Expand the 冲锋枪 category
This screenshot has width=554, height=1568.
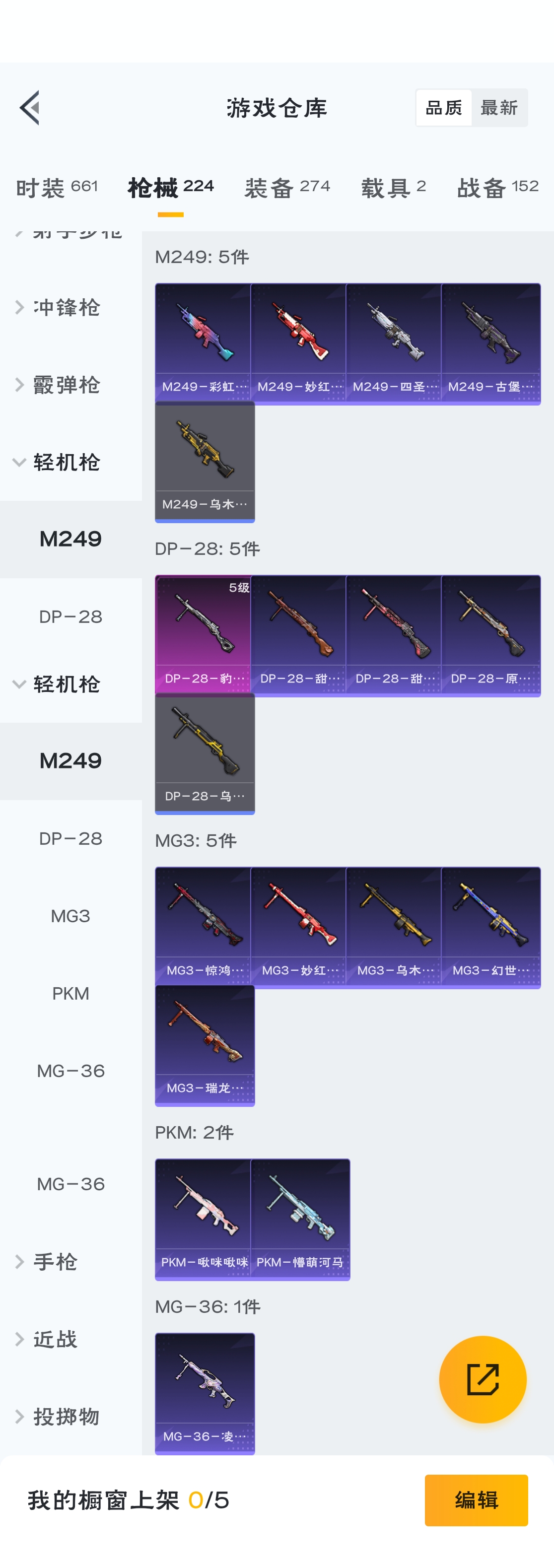click(66, 307)
